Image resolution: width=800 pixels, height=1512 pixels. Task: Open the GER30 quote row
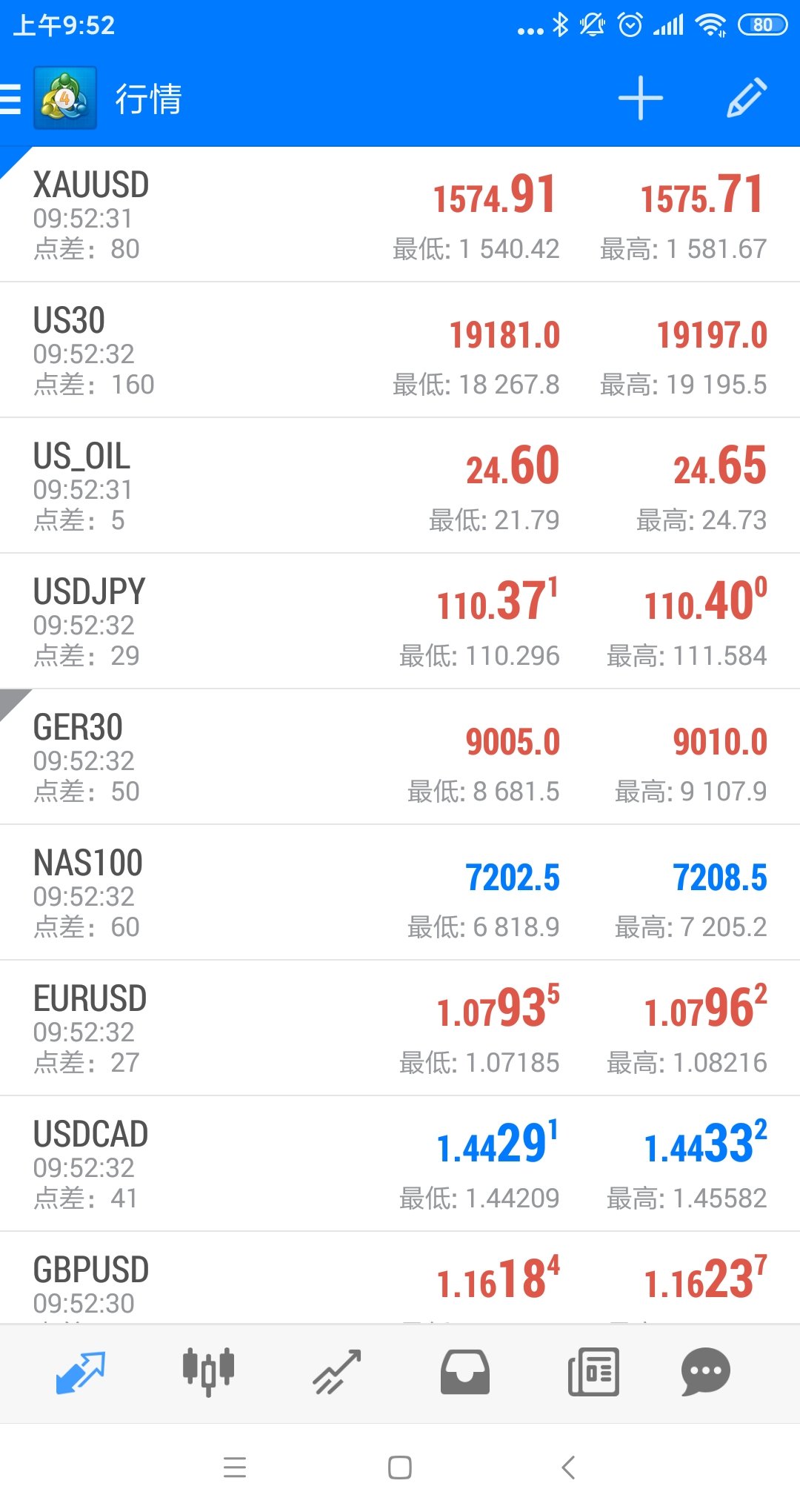(400, 757)
